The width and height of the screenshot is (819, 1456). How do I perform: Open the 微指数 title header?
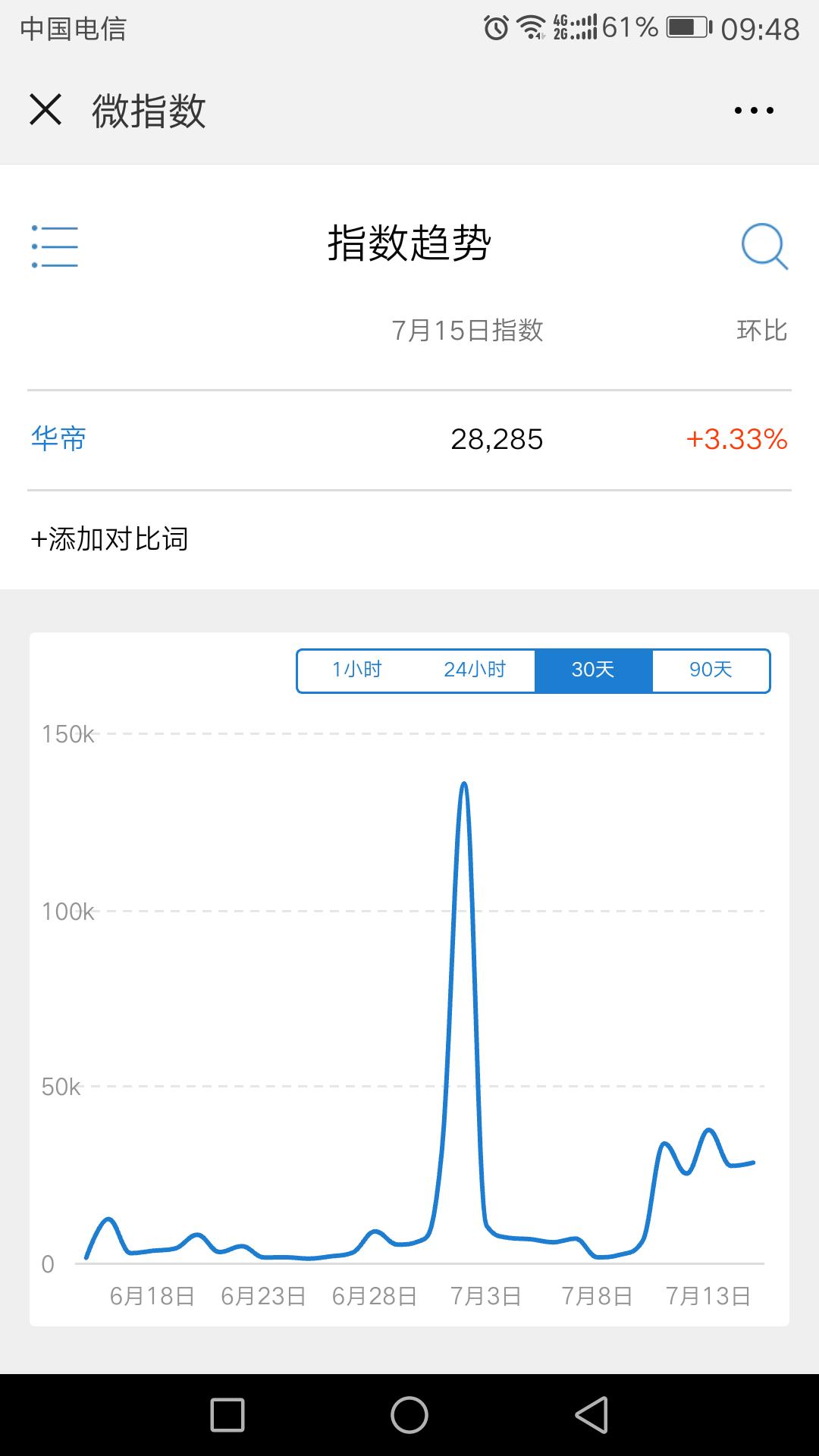click(149, 109)
